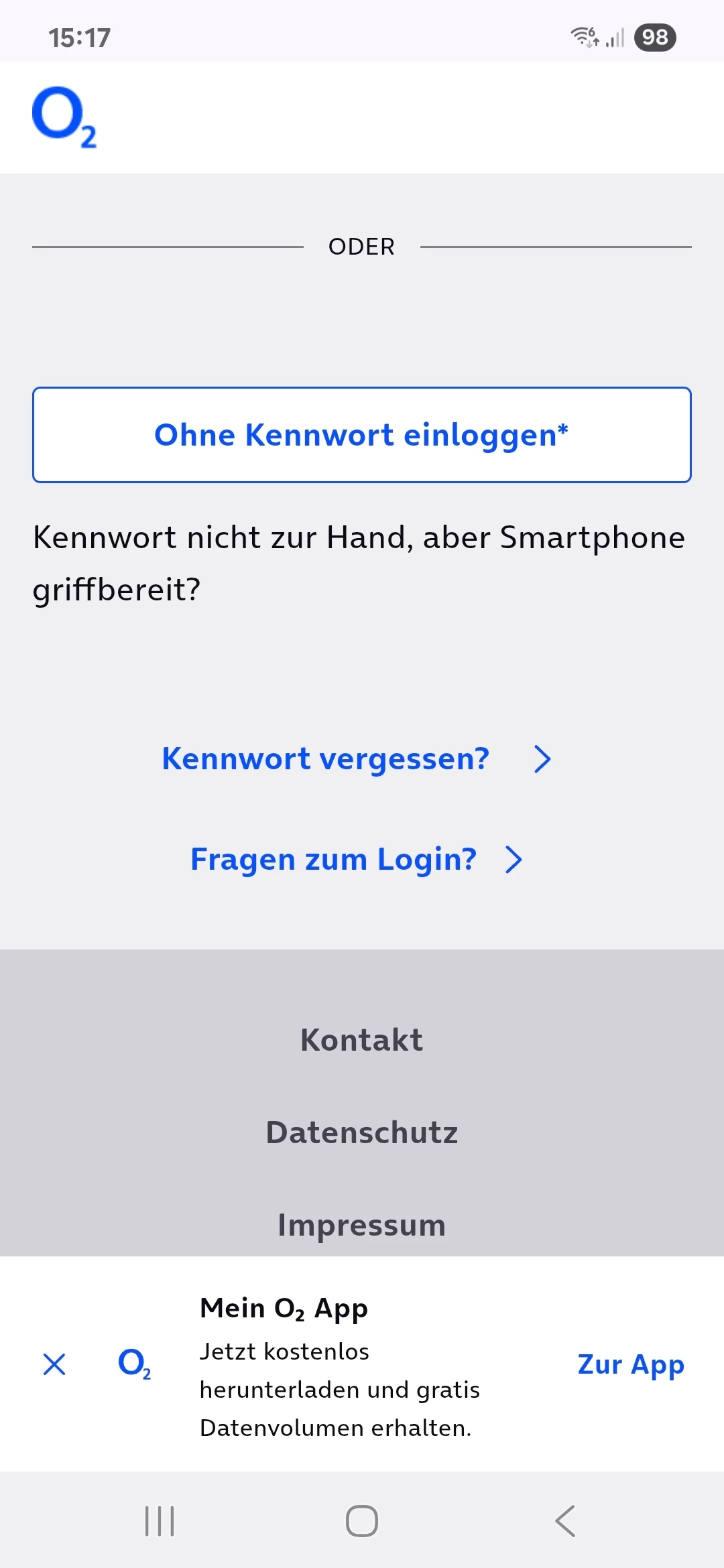Open the Datenschutz footer link
Screen dimensions: 724x1568
pos(362,1132)
